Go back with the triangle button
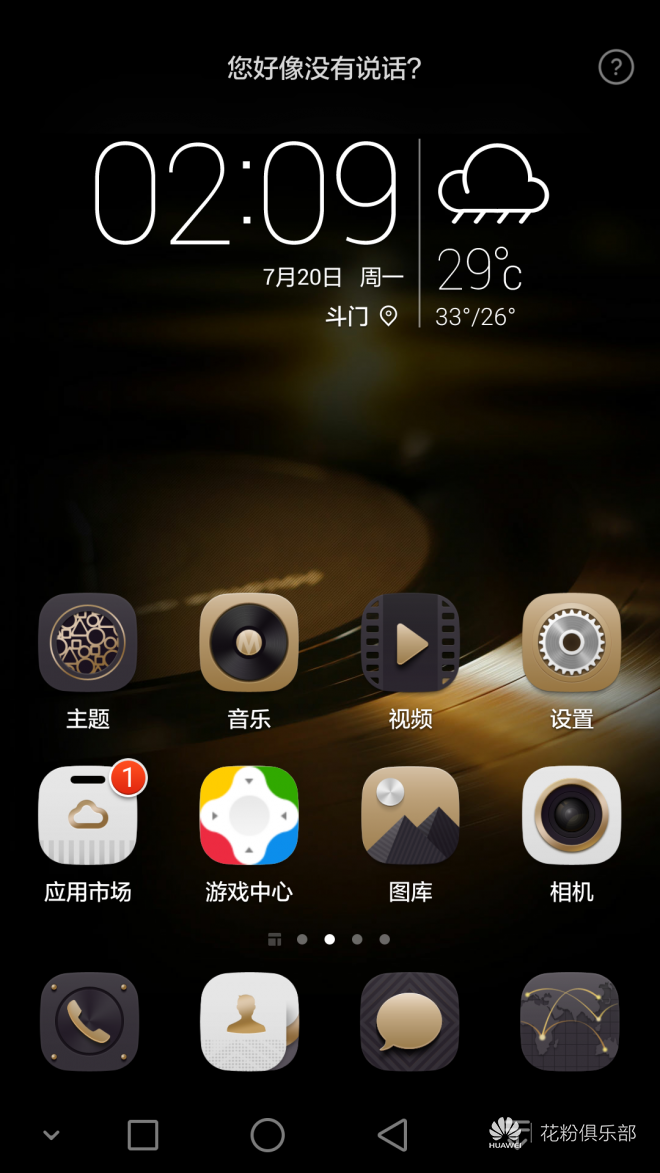 392,1135
